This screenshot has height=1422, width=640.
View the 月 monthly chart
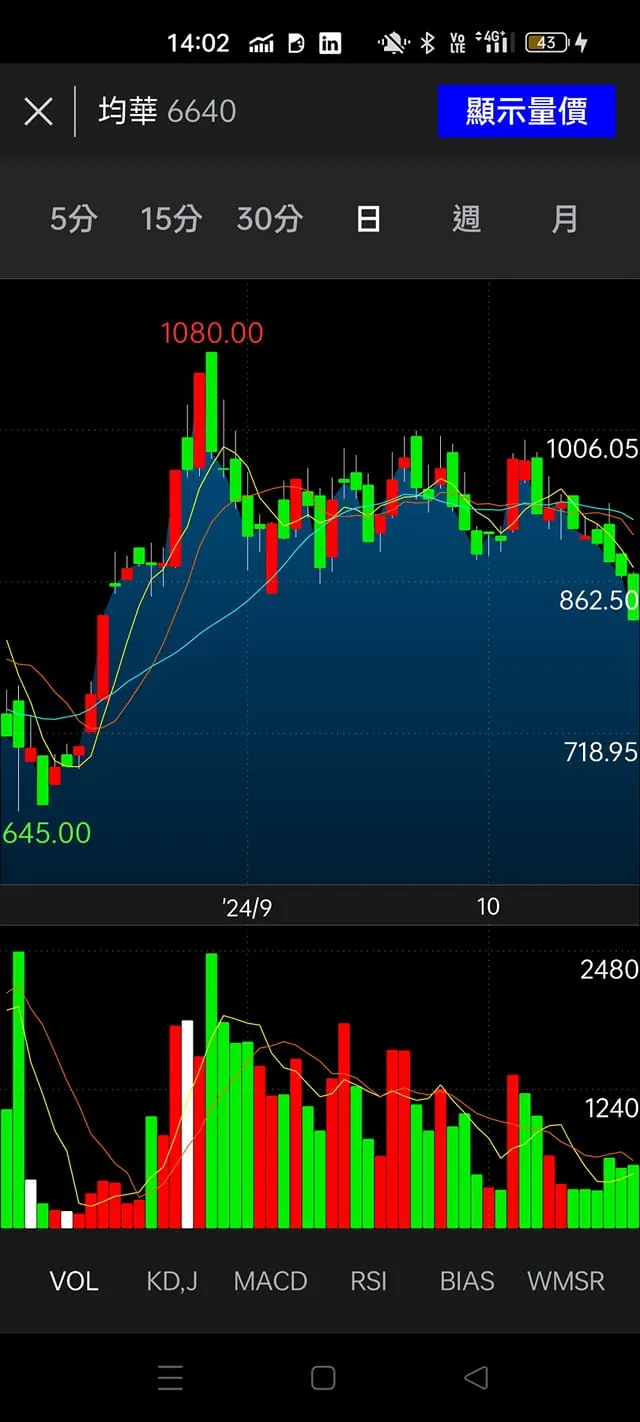pos(564,219)
